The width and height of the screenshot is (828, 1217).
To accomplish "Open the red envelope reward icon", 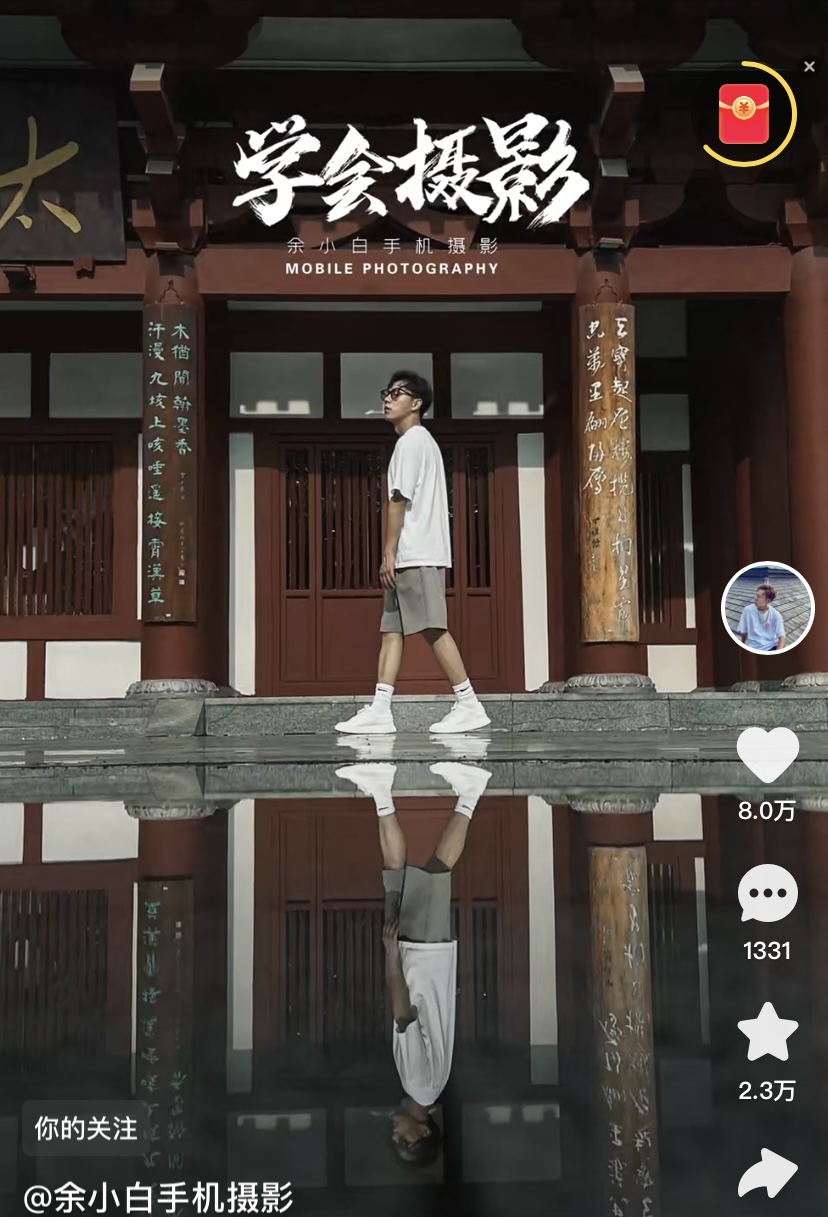I will pos(744,113).
